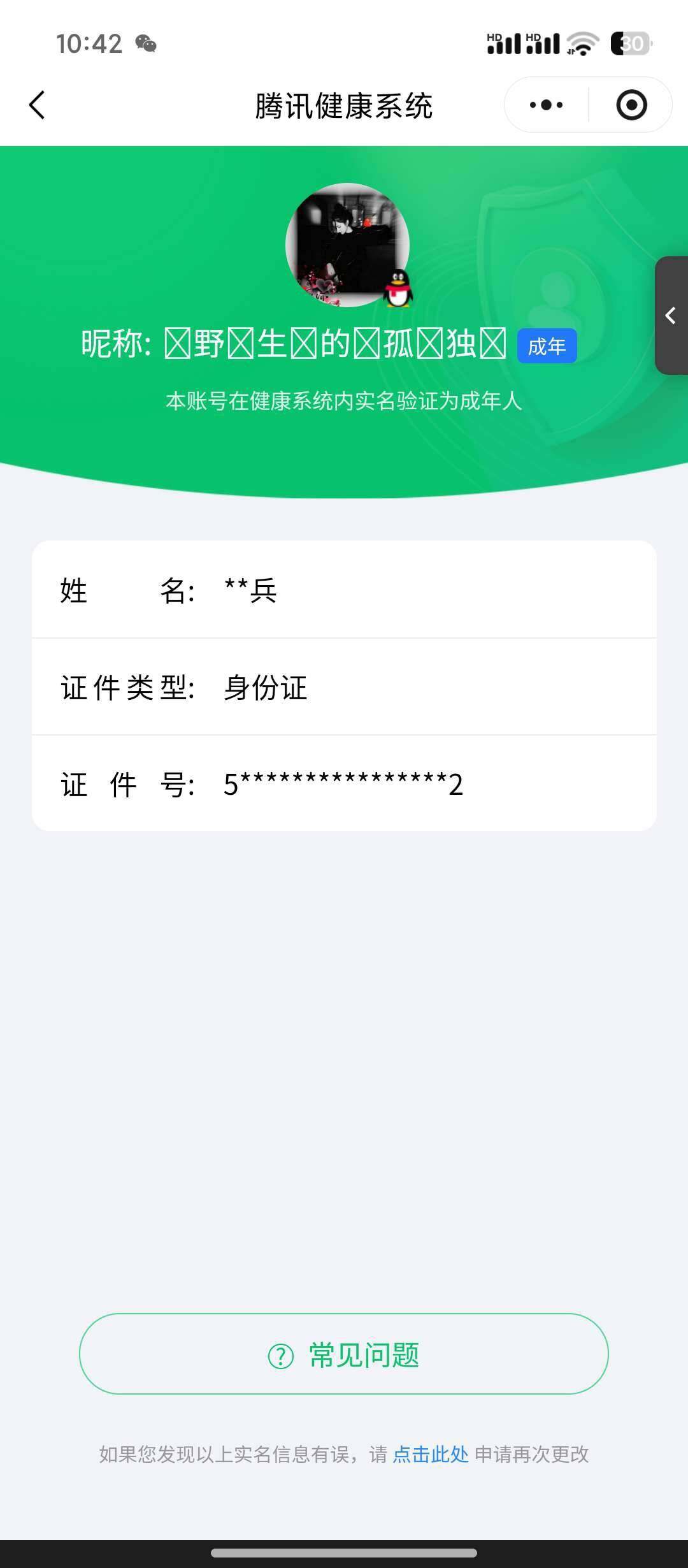
Task: Tap the WeChat icon in the status bar
Action: (145, 43)
